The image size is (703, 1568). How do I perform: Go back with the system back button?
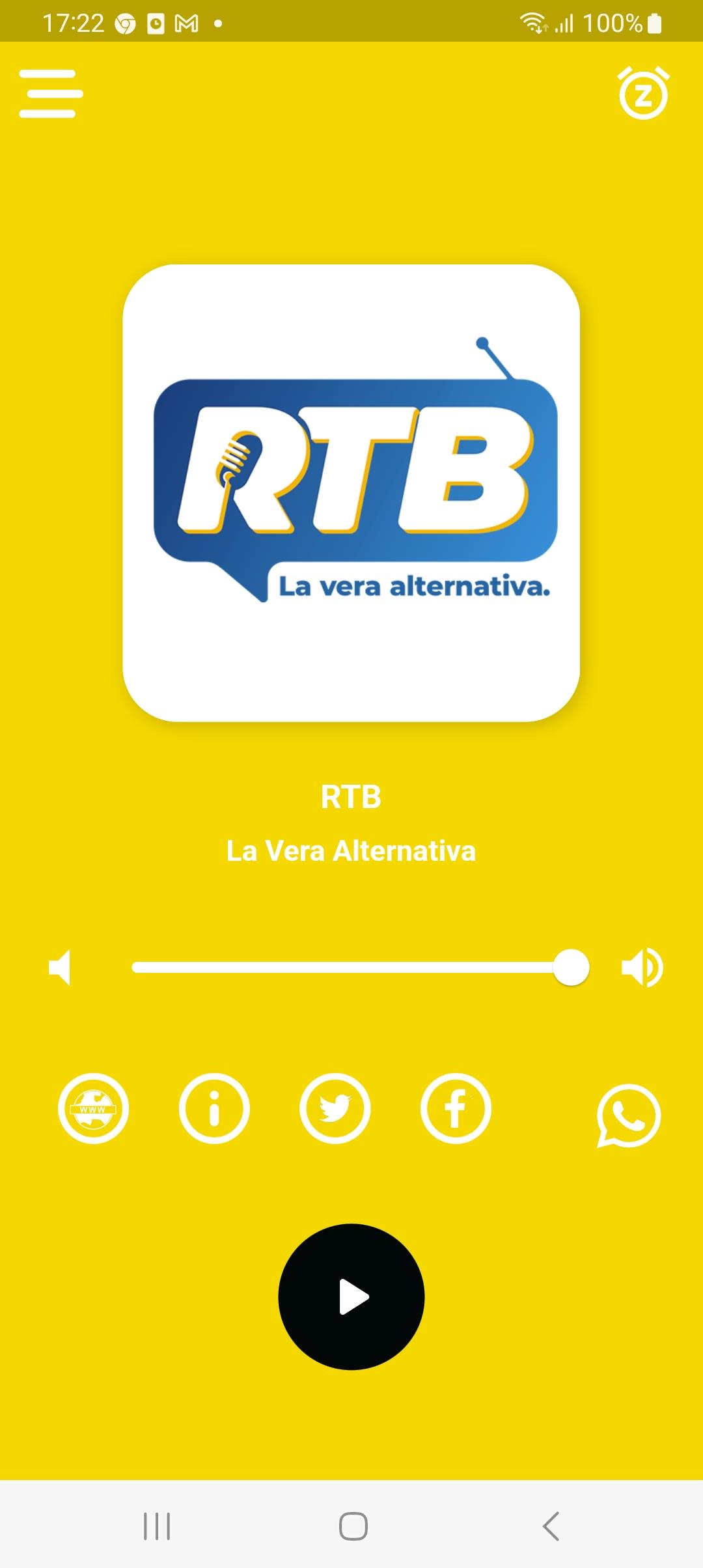[x=551, y=1526]
